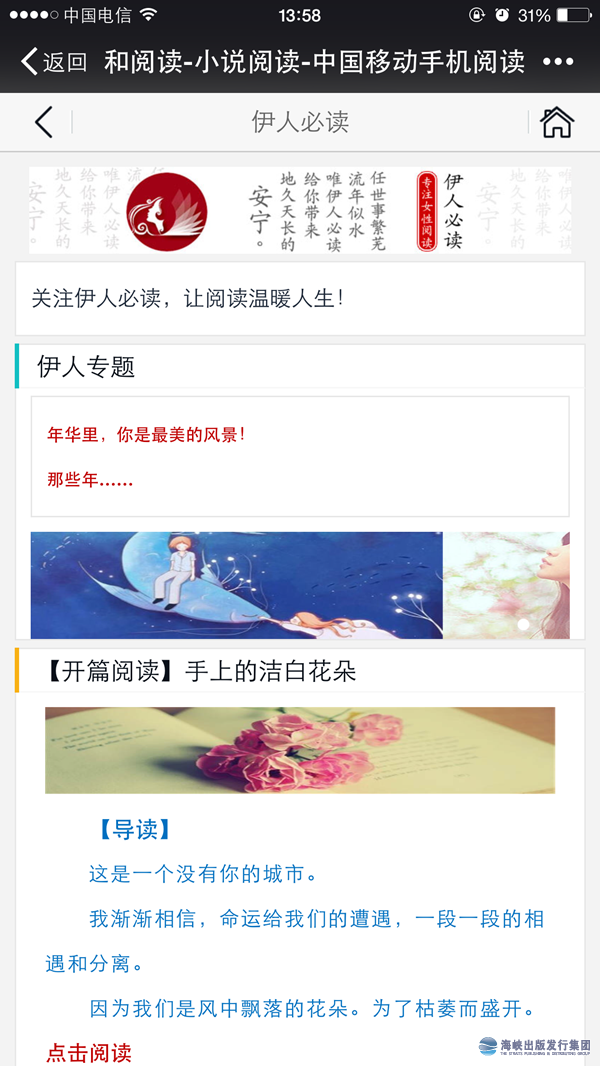Tap the carousel page indicator dot
The height and width of the screenshot is (1066, 600).
tap(523, 624)
